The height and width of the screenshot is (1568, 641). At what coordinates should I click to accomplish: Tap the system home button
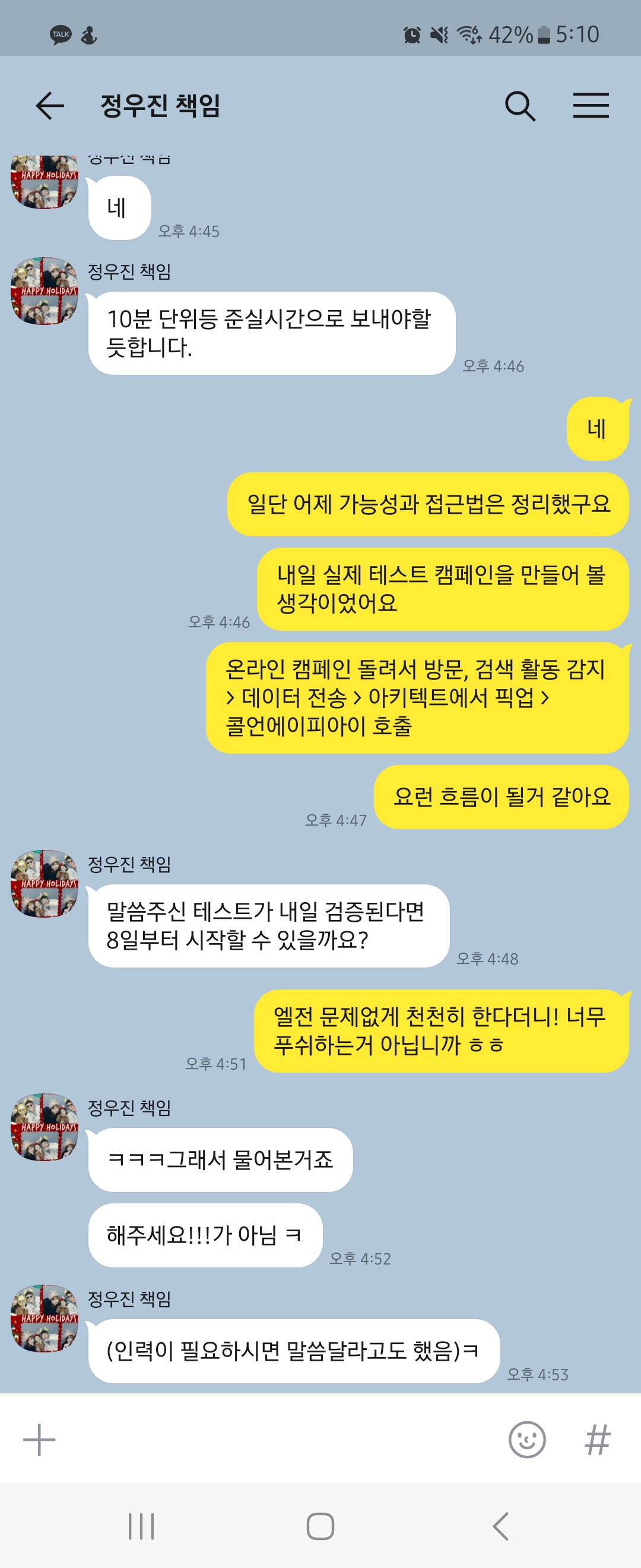click(x=320, y=1526)
